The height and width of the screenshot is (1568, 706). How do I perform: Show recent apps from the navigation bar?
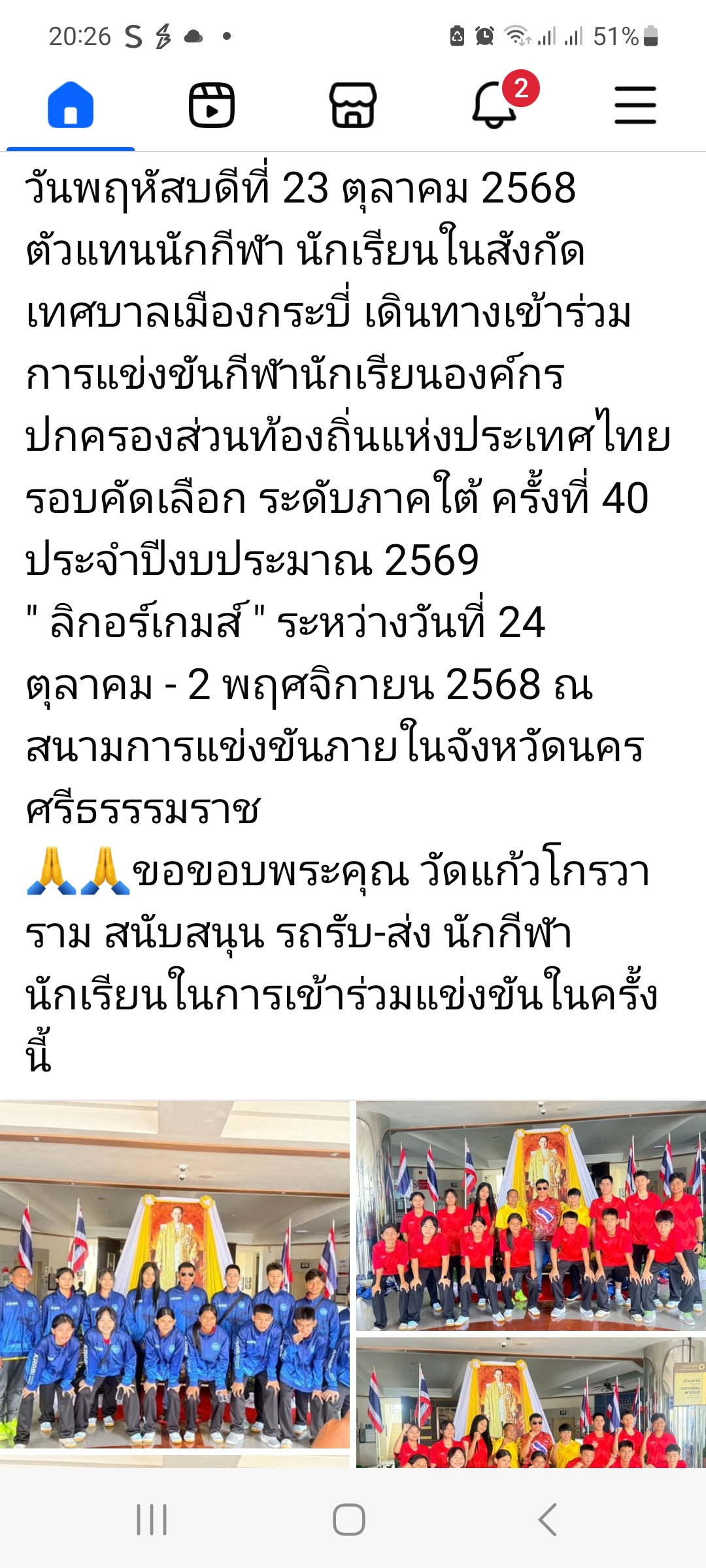pos(152,1520)
